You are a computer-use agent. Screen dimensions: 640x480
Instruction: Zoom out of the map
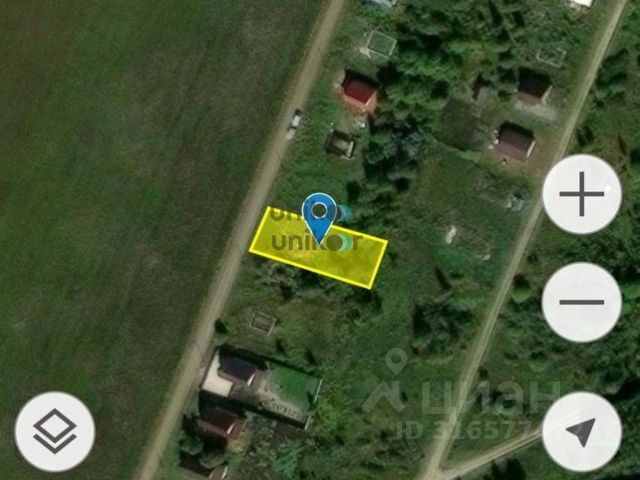click(x=582, y=302)
